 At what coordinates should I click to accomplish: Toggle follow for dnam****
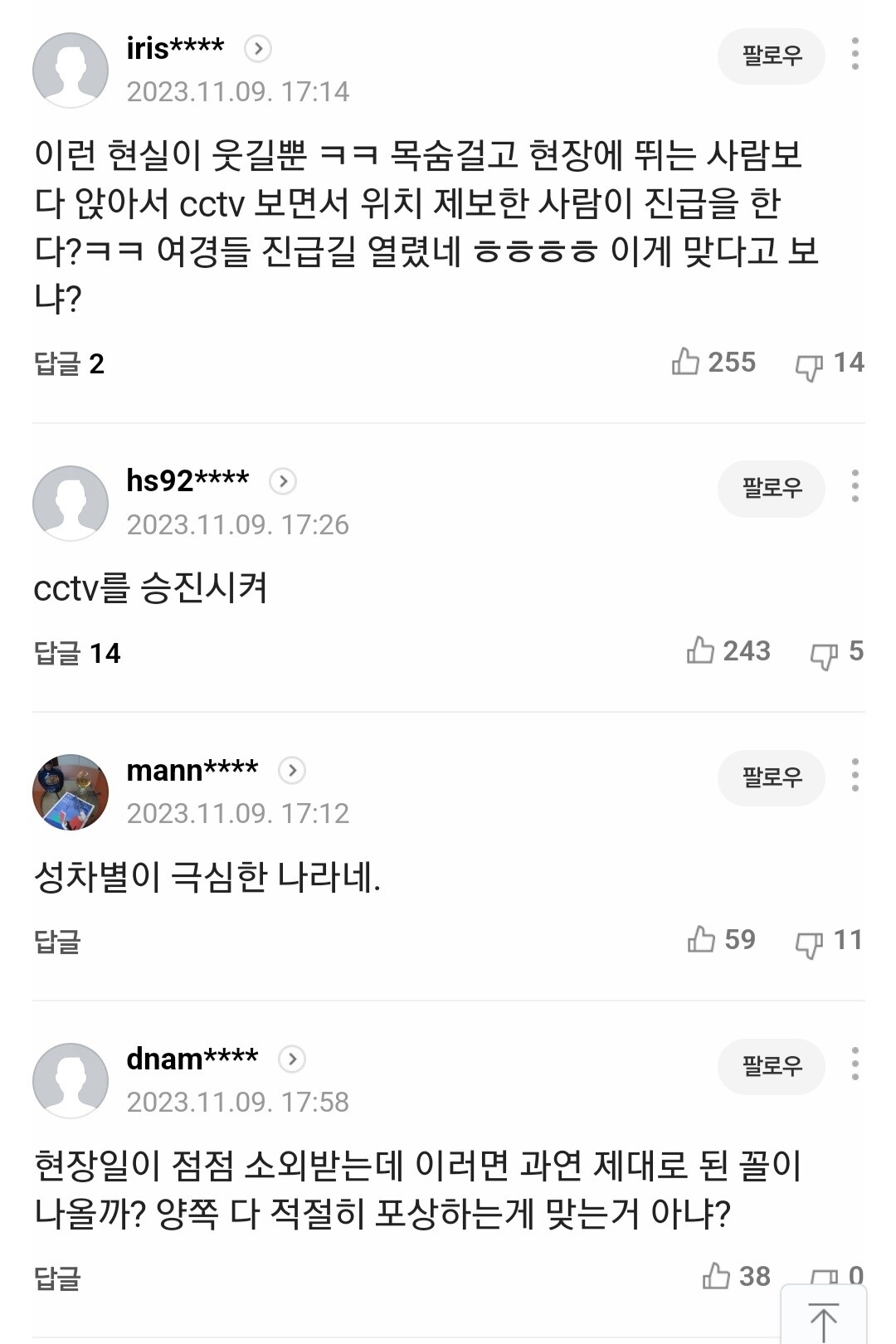[770, 1067]
